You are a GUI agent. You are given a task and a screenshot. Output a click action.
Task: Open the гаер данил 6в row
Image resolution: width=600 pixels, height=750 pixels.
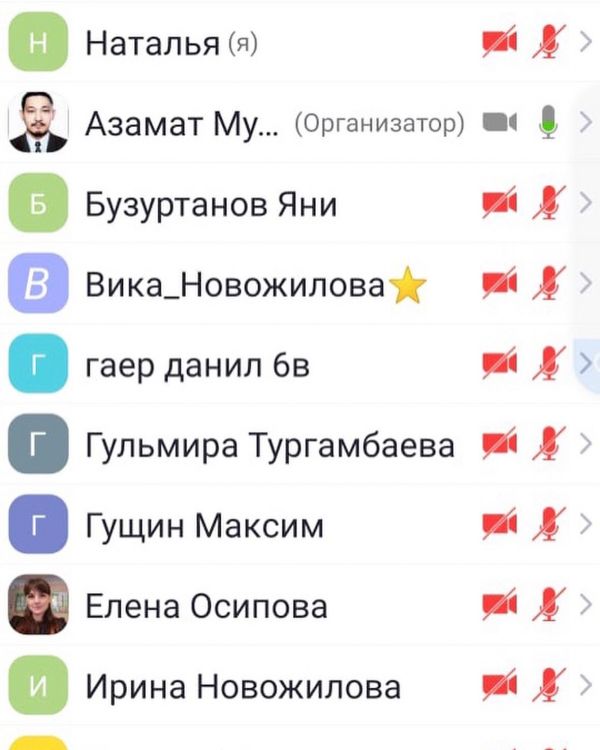(197, 366)
